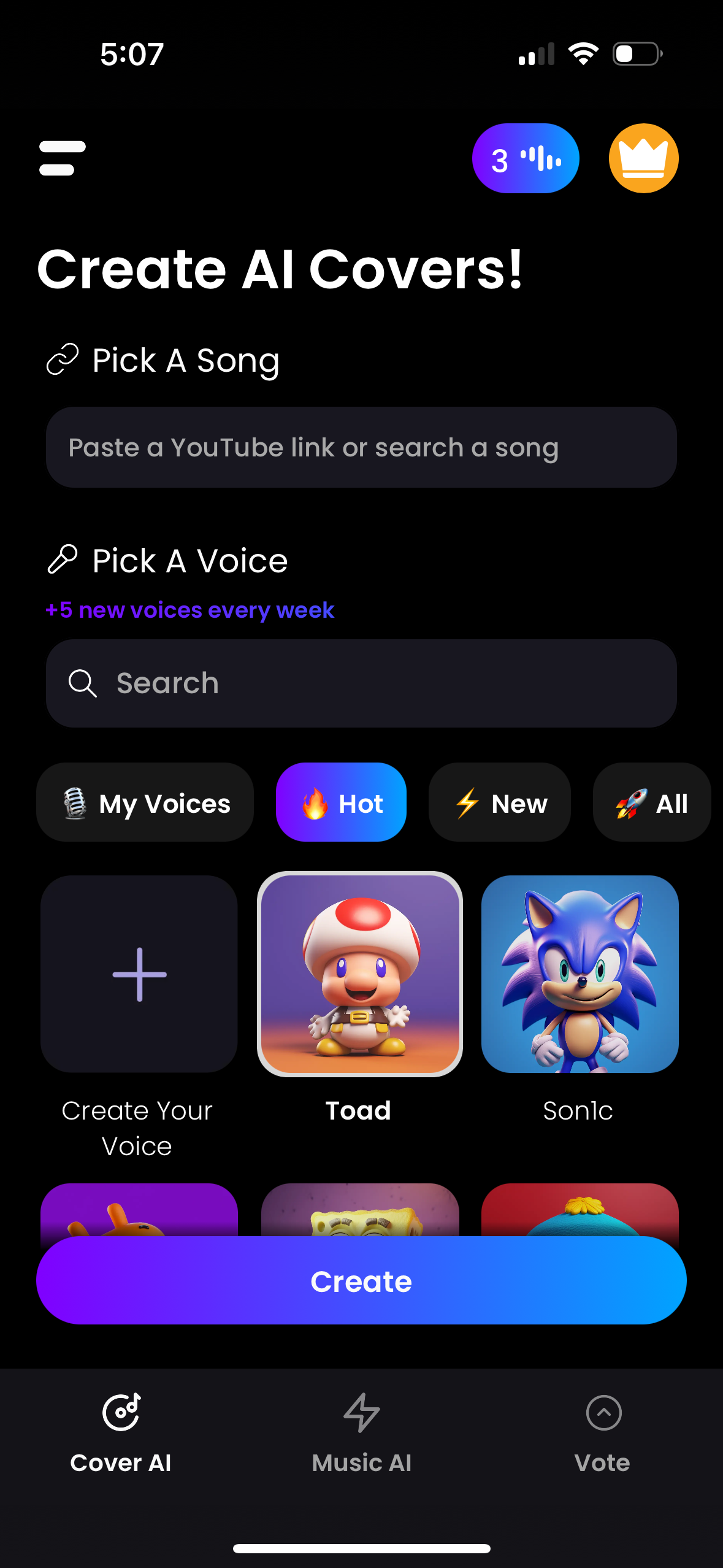Tap the microphone icon beside Pick A Voice
The width and height of the screenshot is (723, 1568).
pyautogui.click(x=64, y=558)
